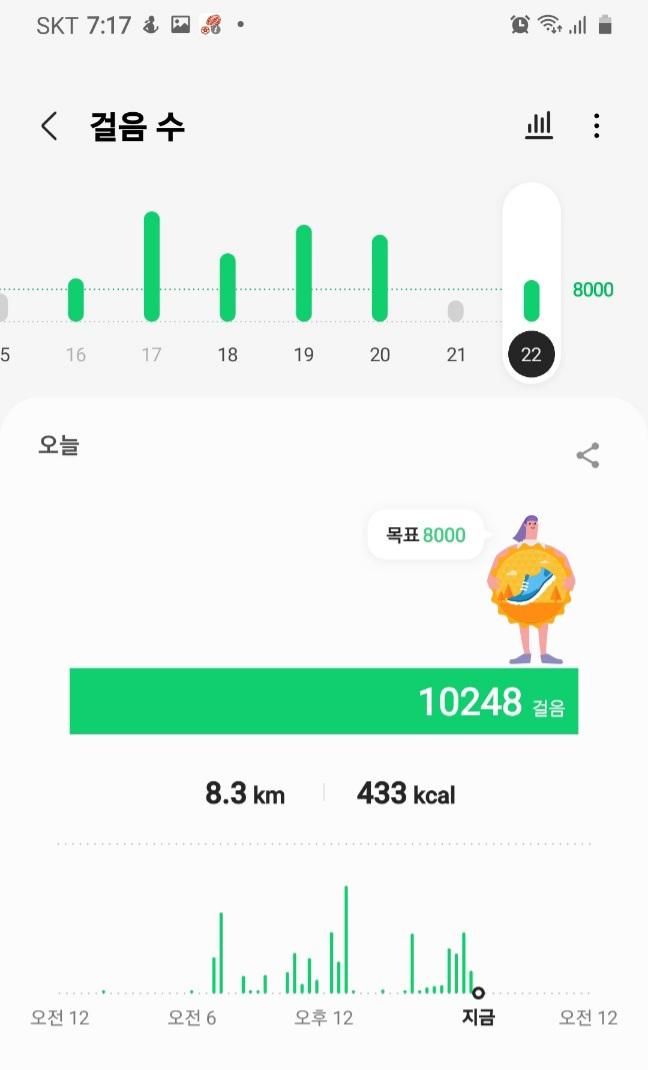Open the more options menu

pos(597,126)
